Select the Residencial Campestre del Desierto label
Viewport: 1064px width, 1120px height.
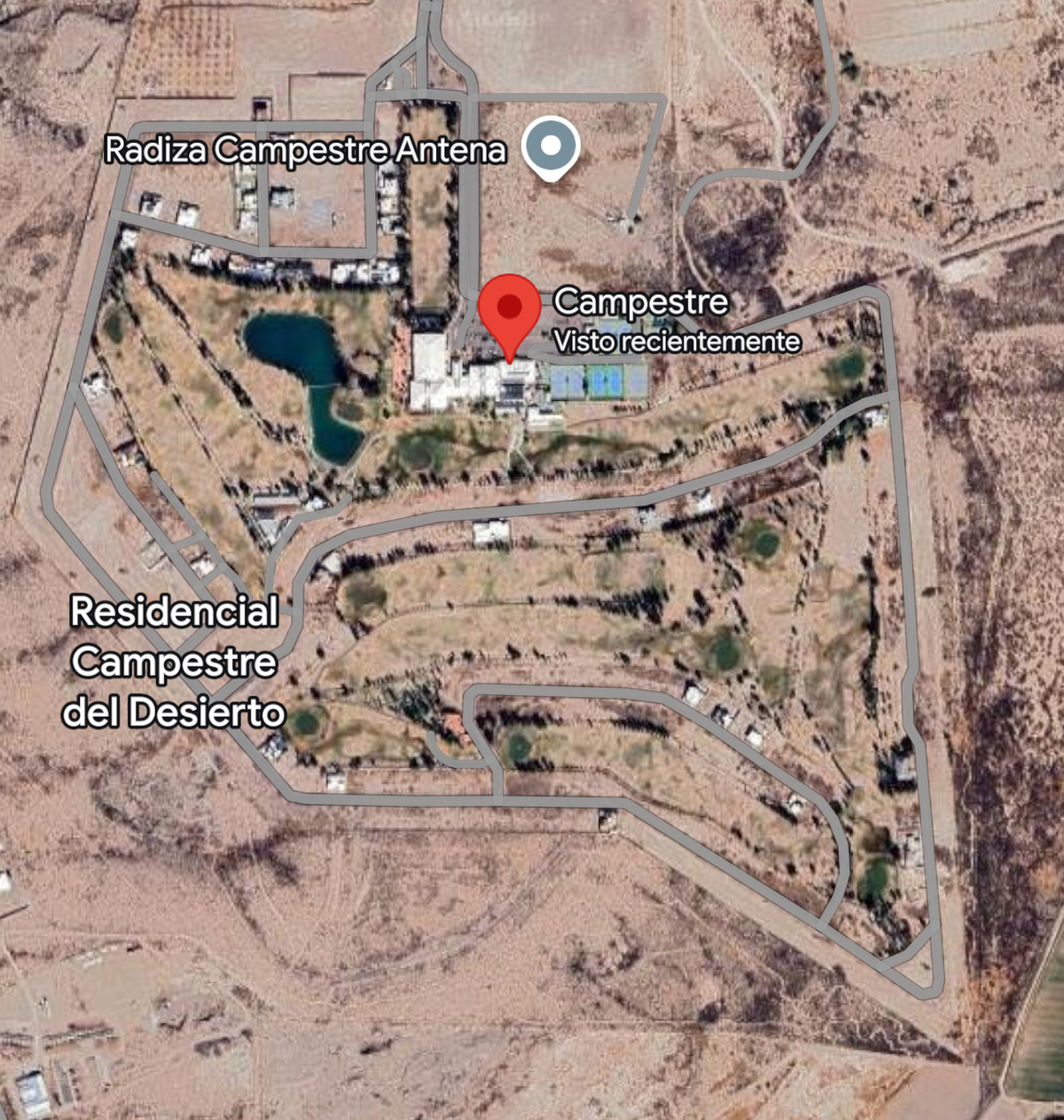(174, 662)
